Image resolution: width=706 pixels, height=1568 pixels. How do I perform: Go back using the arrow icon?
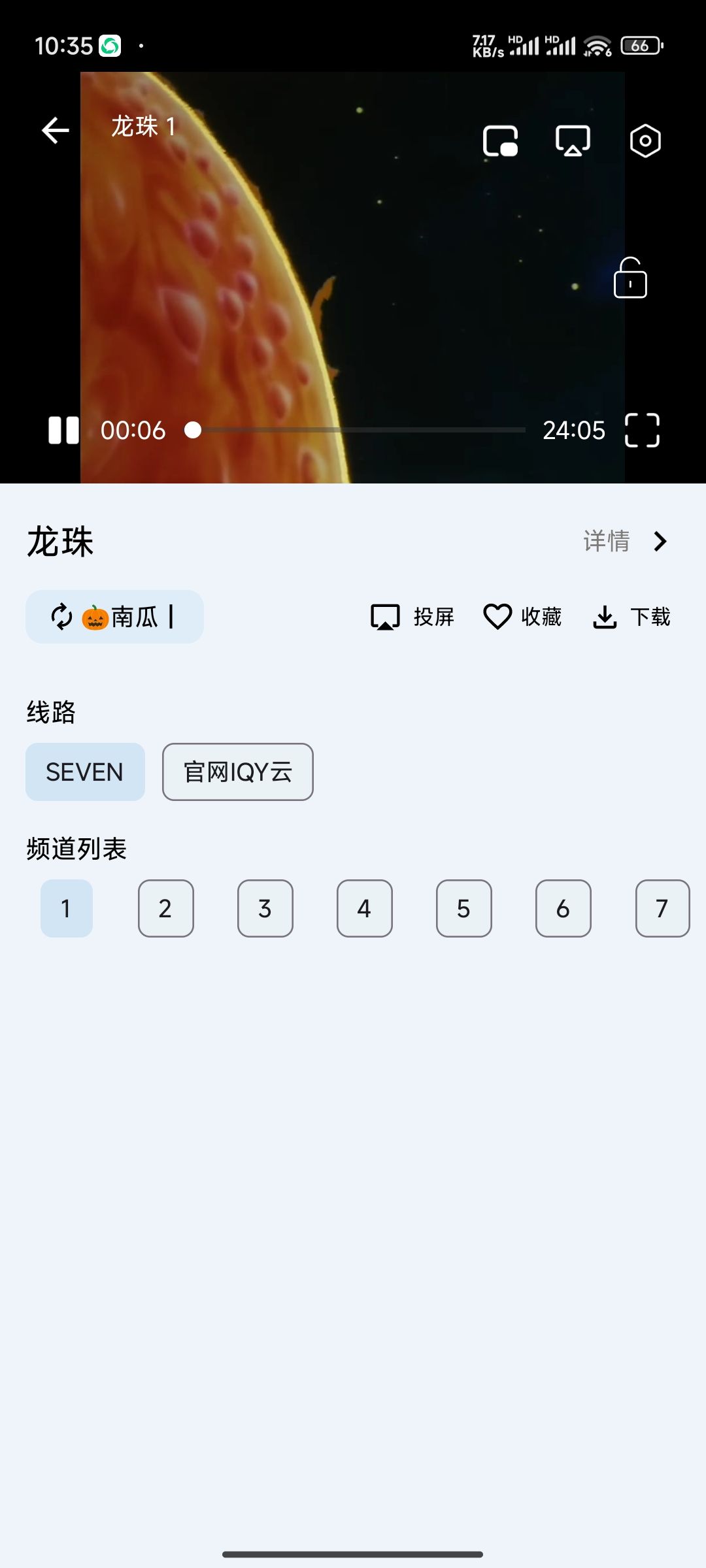point(56,131)
